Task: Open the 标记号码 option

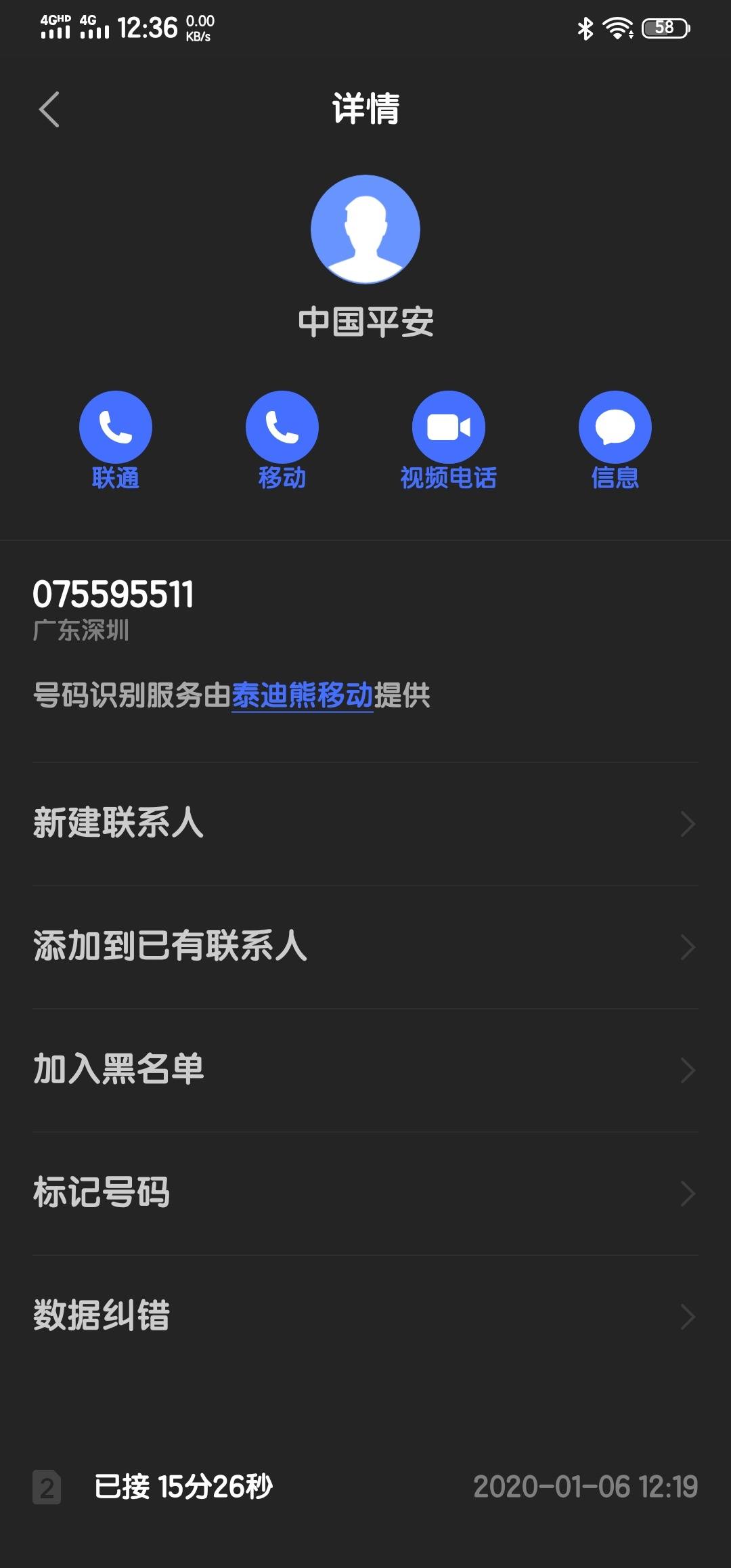Action: tap(365, 1194)
